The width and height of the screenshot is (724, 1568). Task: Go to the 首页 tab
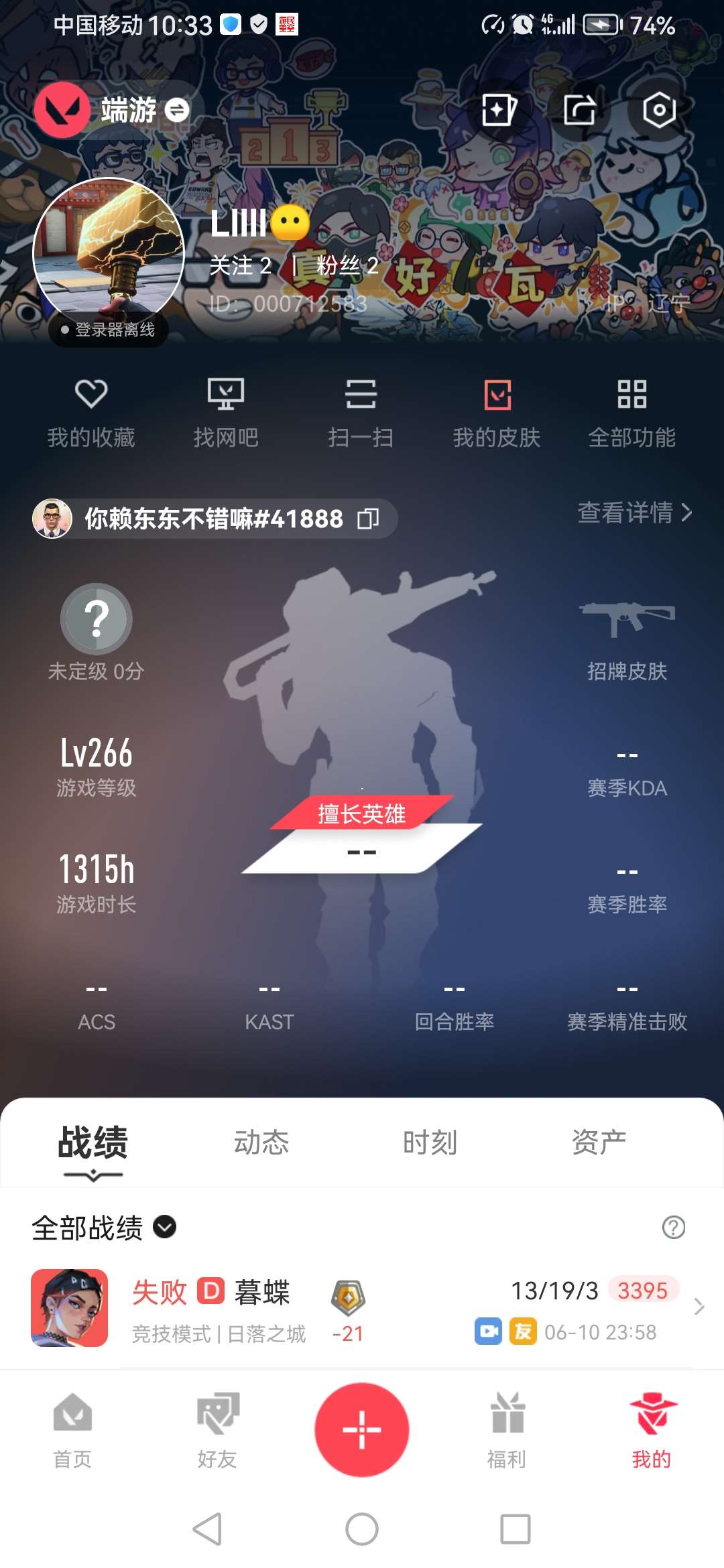click(x=72, y=1429)
